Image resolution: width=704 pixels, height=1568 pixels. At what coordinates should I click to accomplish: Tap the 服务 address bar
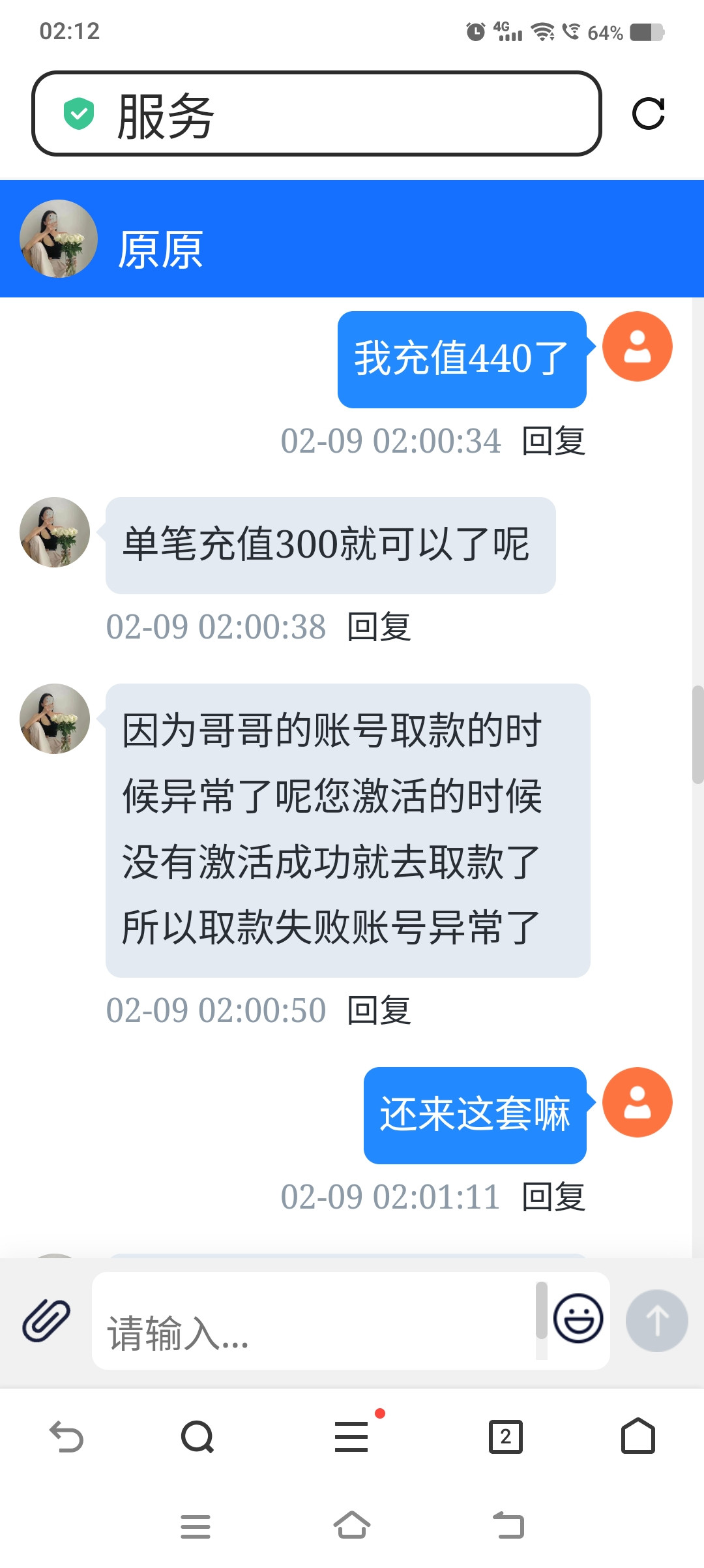pyautogui.click(x=316, y=114)
